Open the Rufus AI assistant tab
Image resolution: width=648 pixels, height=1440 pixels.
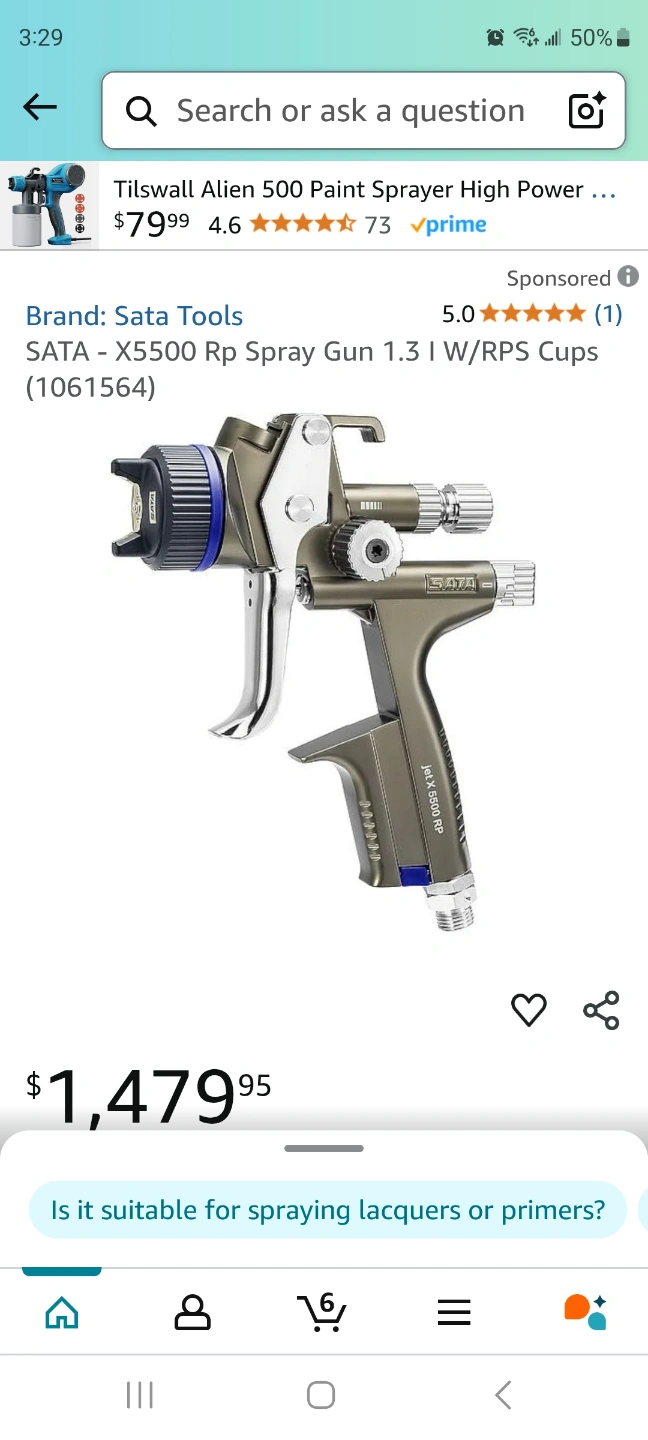click(585, 1312)
